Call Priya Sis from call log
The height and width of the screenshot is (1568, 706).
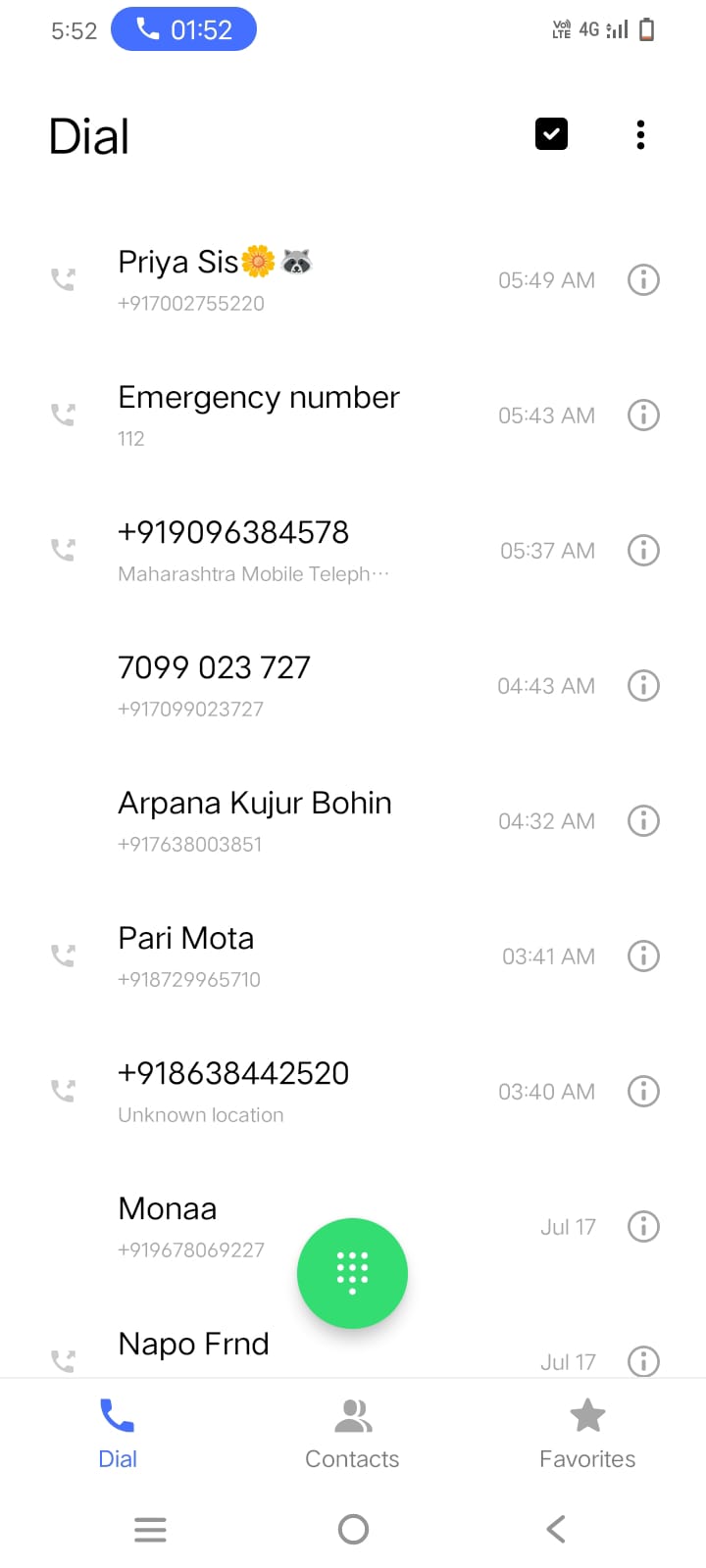[x=324, y=280]
